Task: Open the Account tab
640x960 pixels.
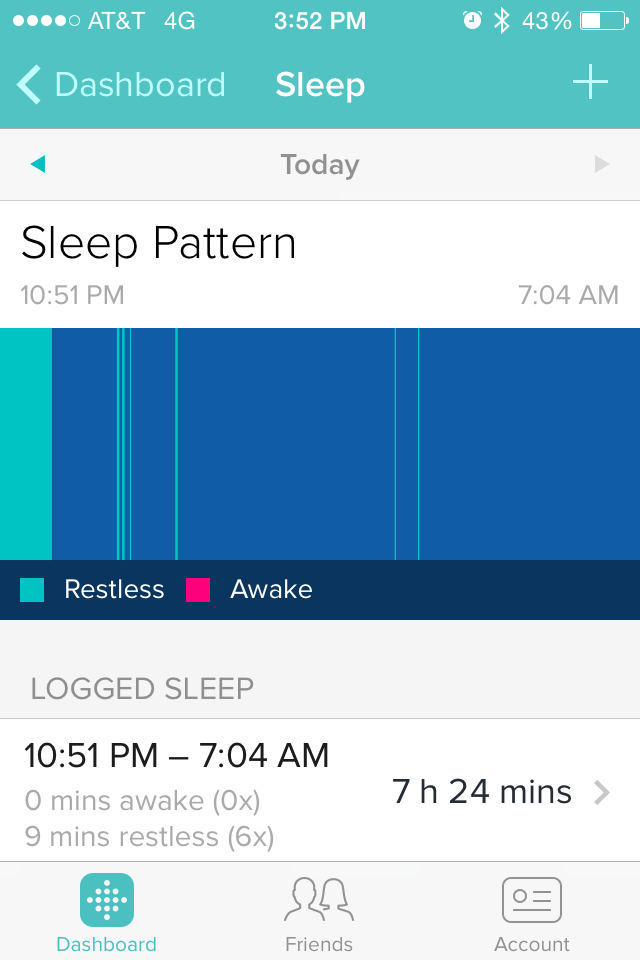Action: coord(531,914)
